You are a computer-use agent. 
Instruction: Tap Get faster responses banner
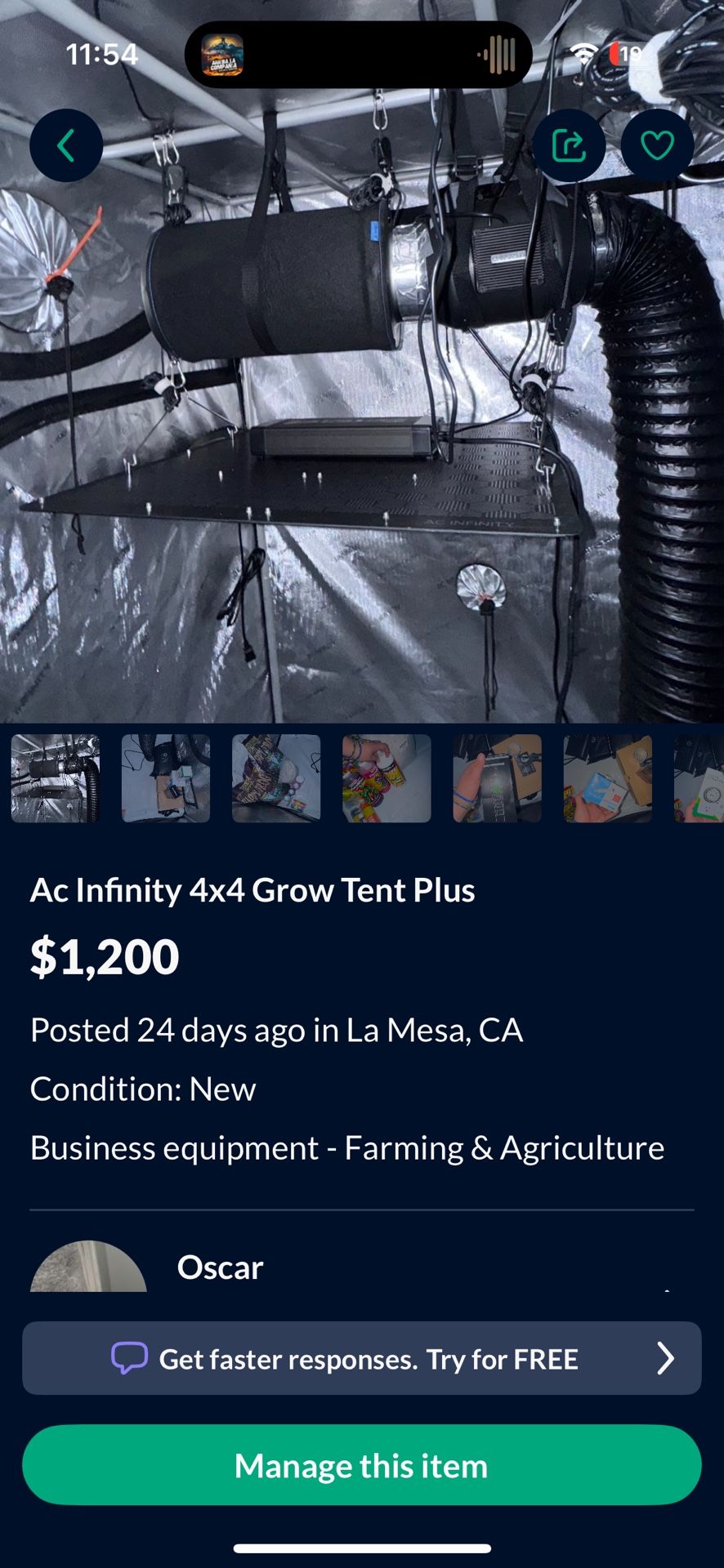pos(362,1359)
